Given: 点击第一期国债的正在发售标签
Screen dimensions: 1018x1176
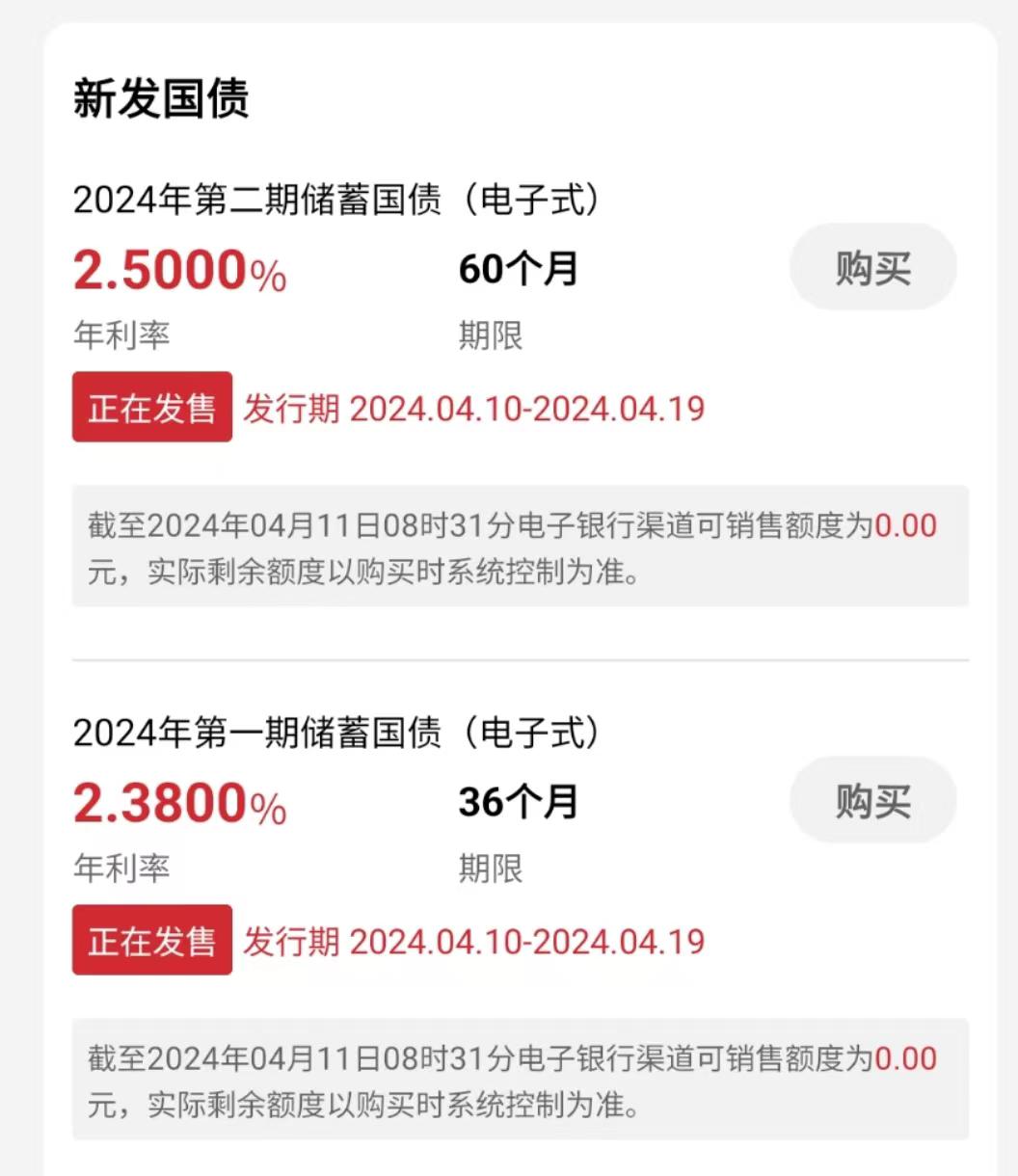Looking at the screenshot, I should pos(151,941).
